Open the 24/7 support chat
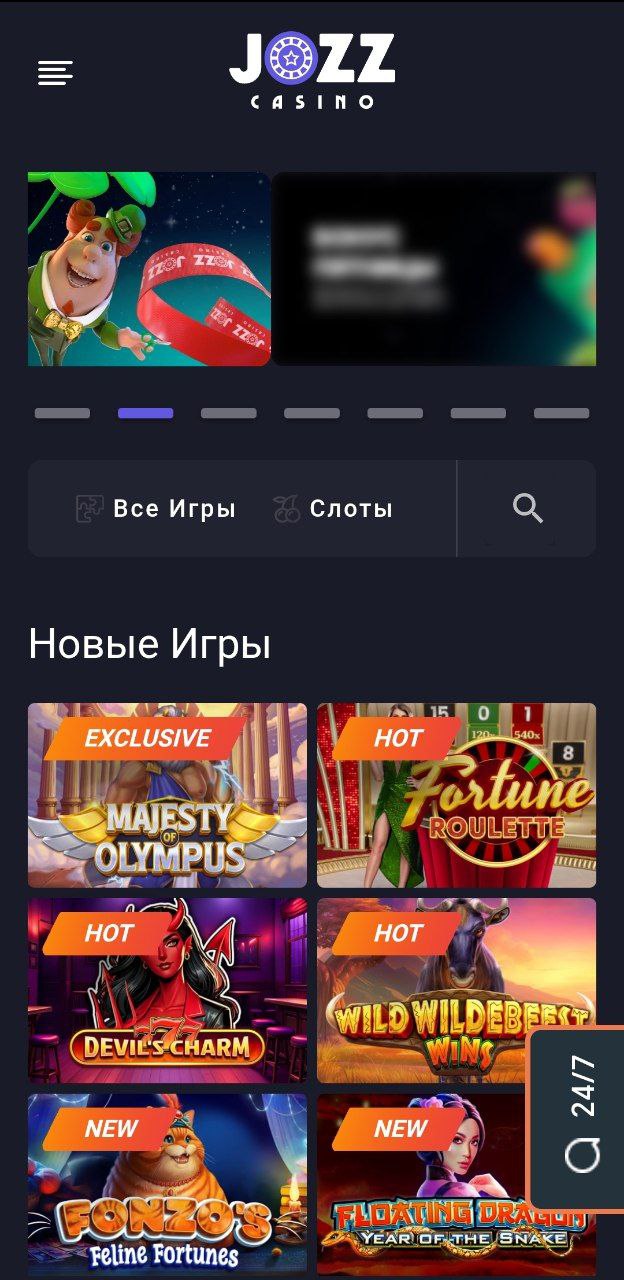 (x=577, y=1118)
